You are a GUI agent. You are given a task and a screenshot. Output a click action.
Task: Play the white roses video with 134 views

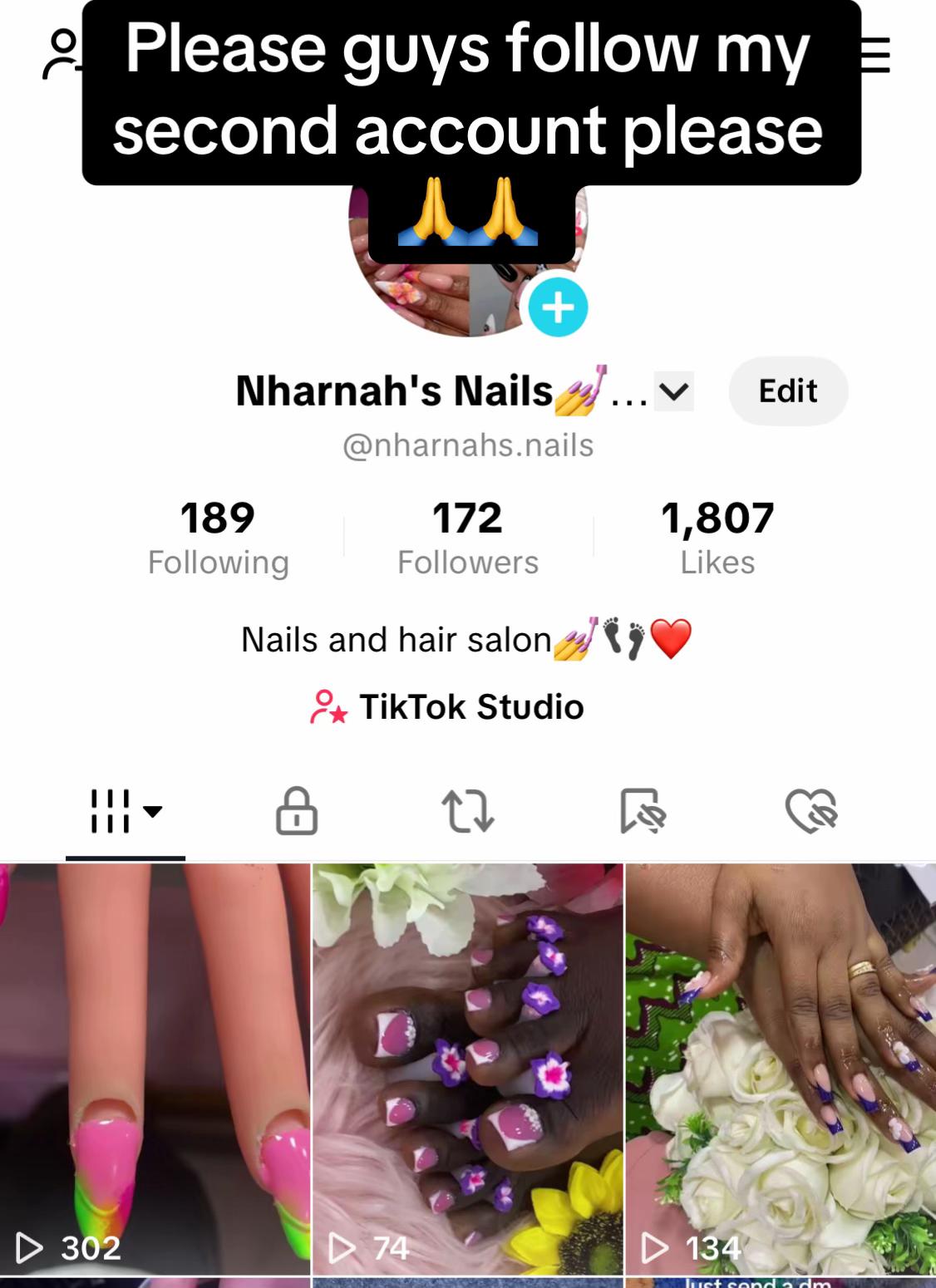point(780,1068)
